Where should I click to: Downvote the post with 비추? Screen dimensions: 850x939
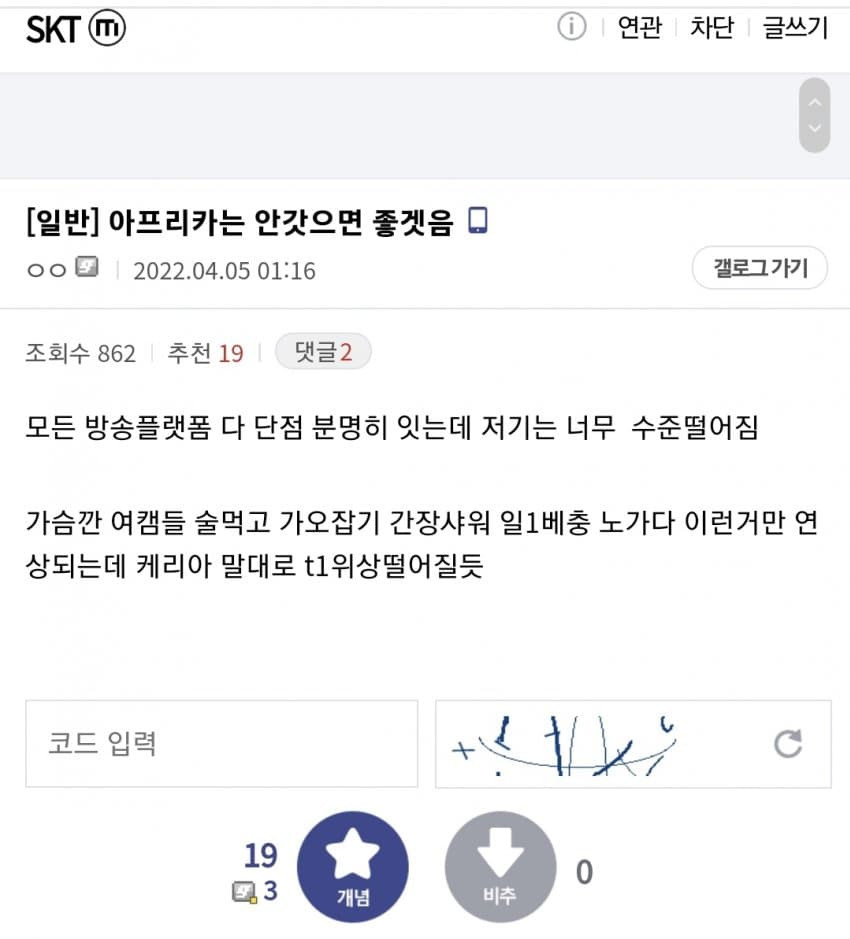point(499,866)
